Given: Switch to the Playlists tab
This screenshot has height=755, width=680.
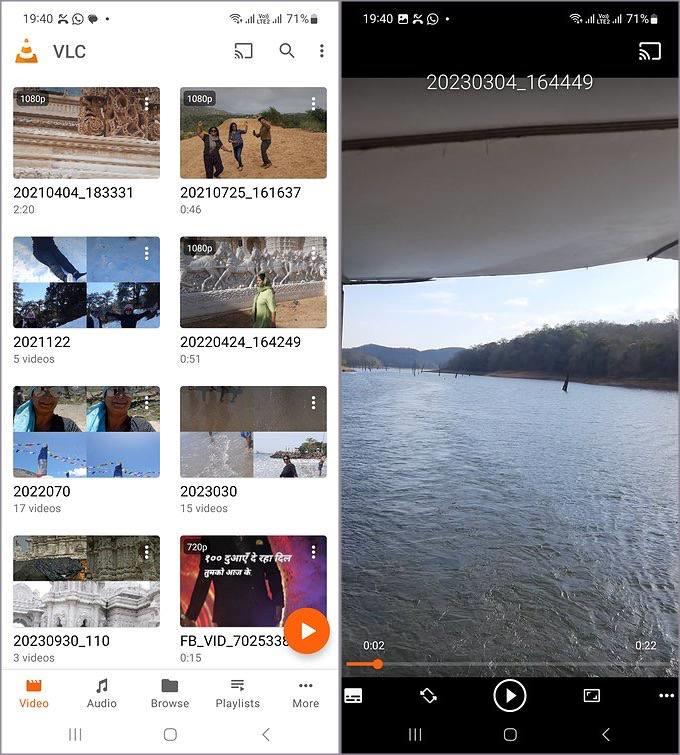Looking at the screenshot, I should (x=238, y=693).
